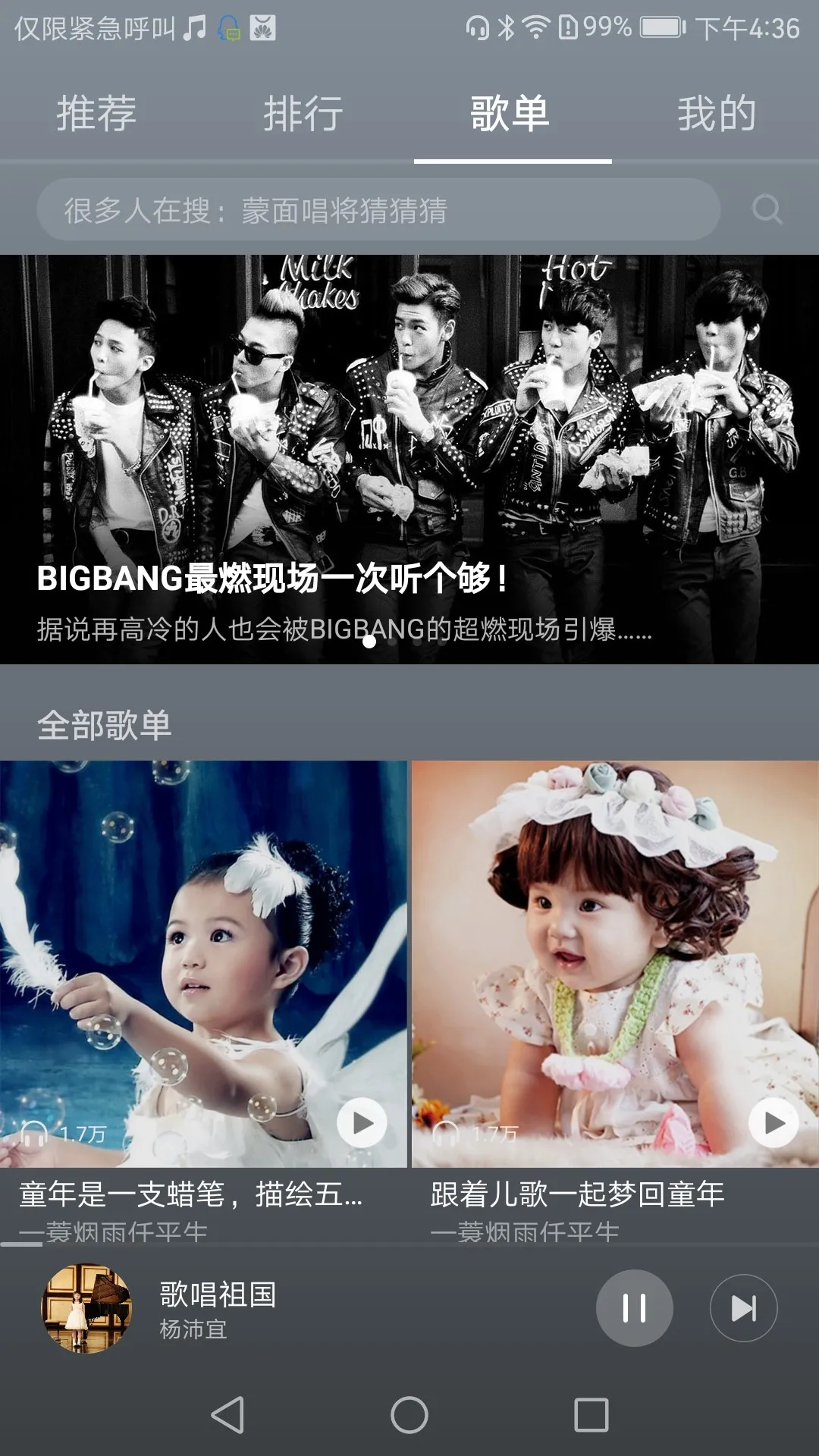Play the 跟着儿歌一起梦回童年 playlist
Viewport: 819px width, 1456px height.
tap(773, 1123)
